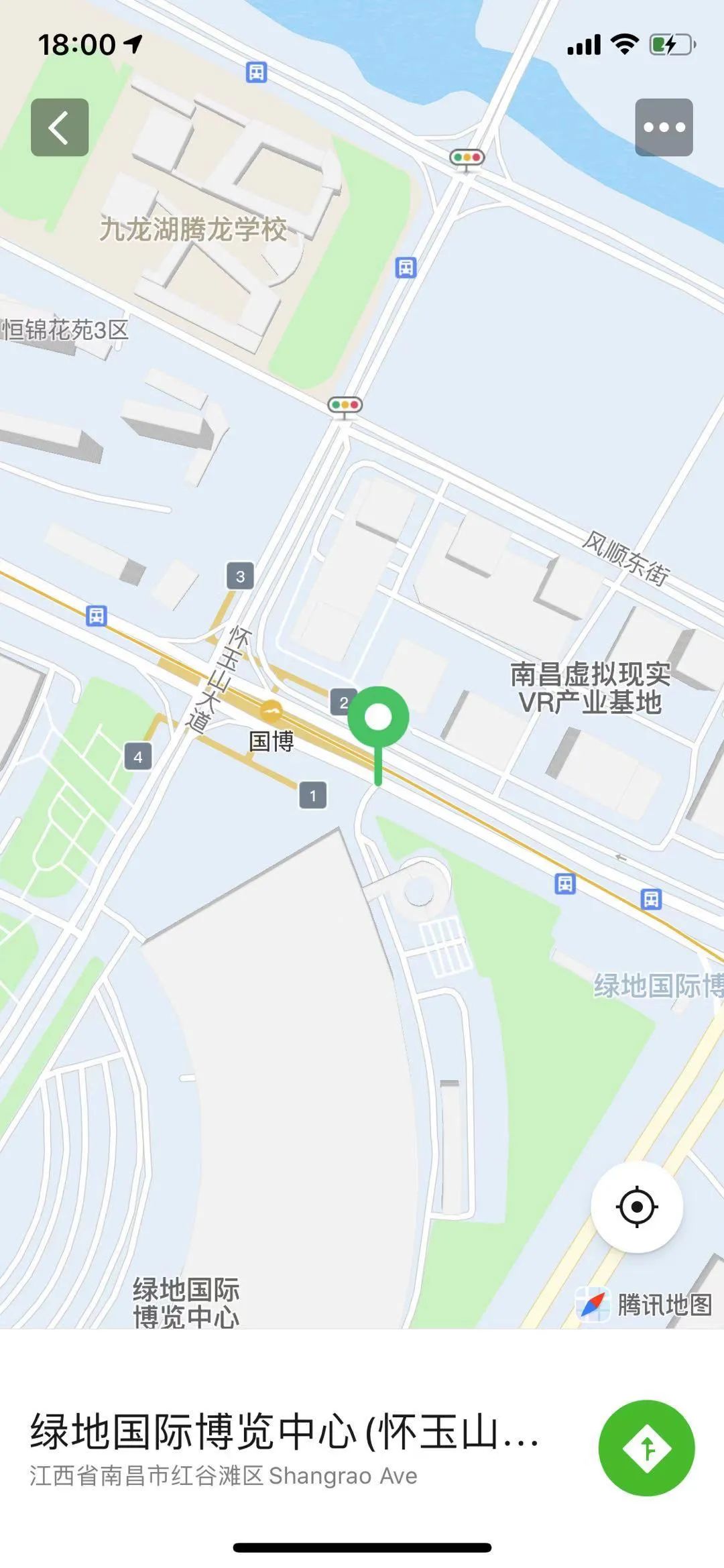Recenter map on my current location

coord(636,1207)
